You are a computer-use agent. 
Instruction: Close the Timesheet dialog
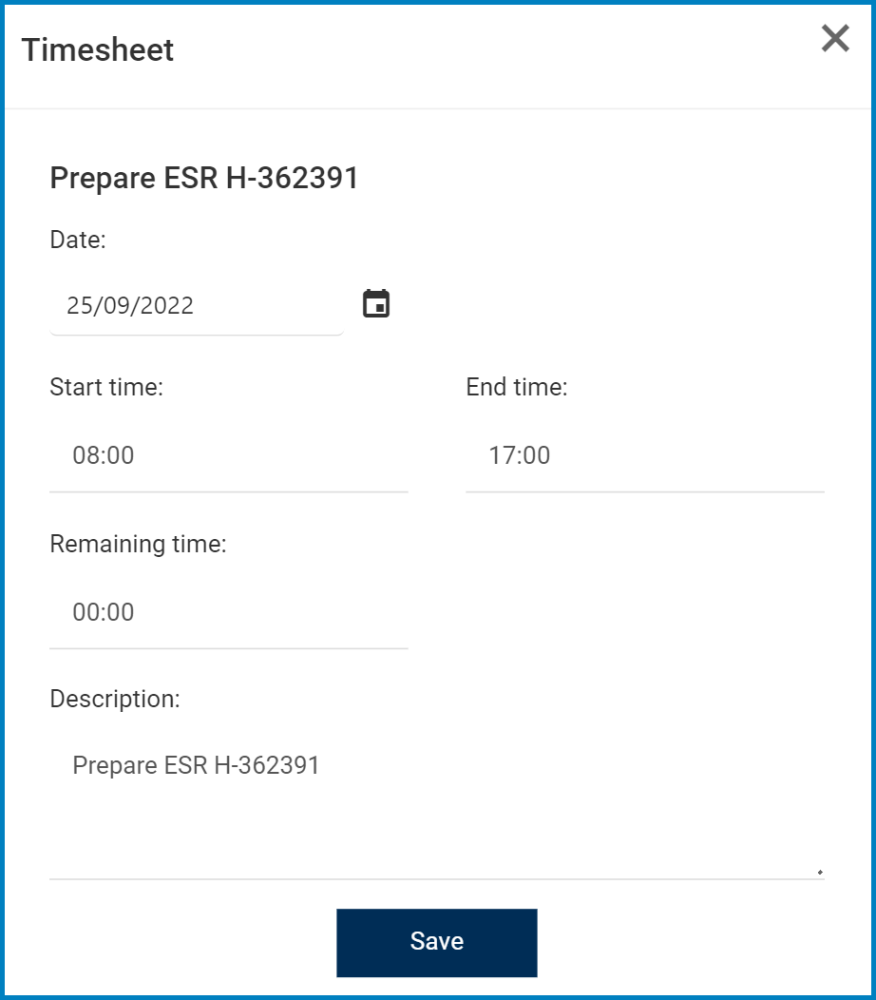[x=835, y=39]
